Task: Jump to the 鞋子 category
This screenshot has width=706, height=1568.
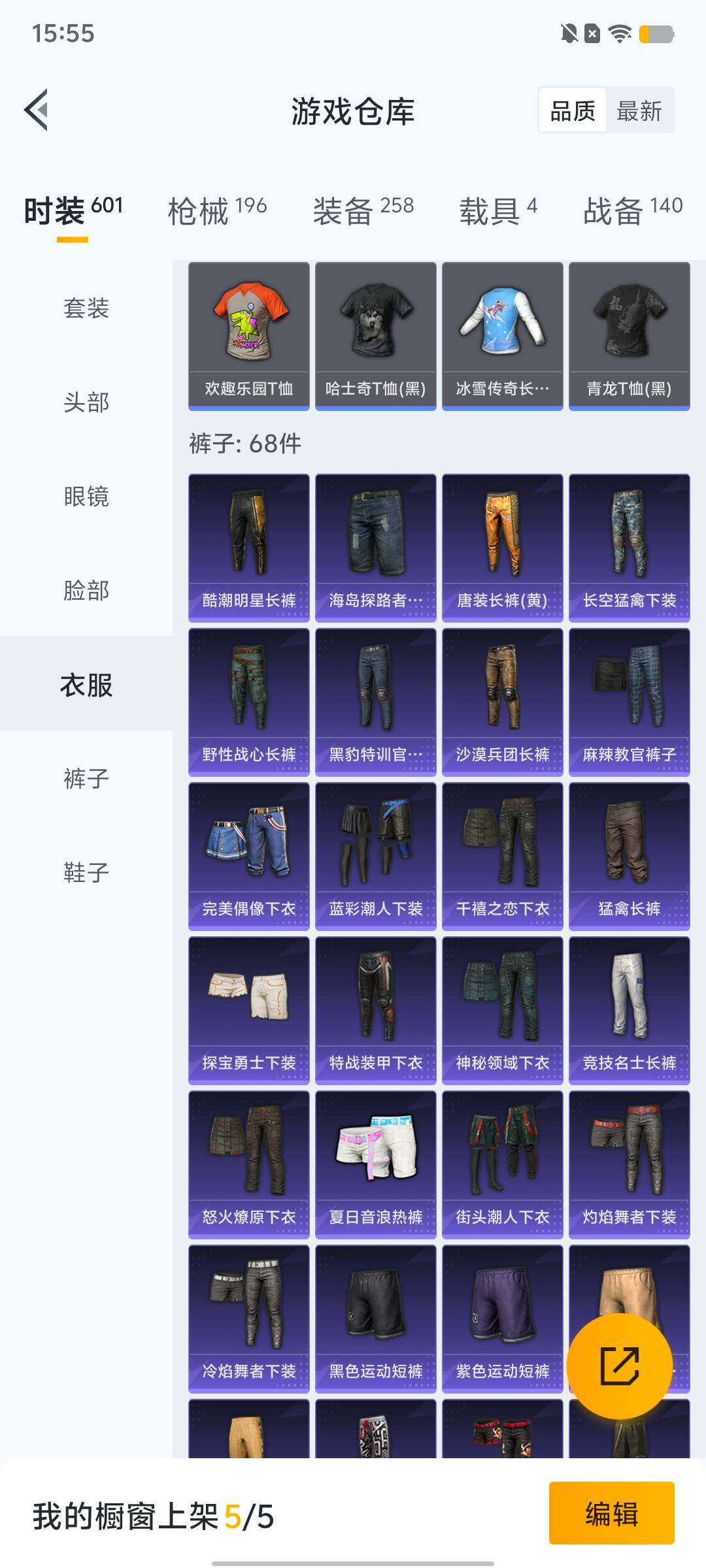Action: coord(86,872)
